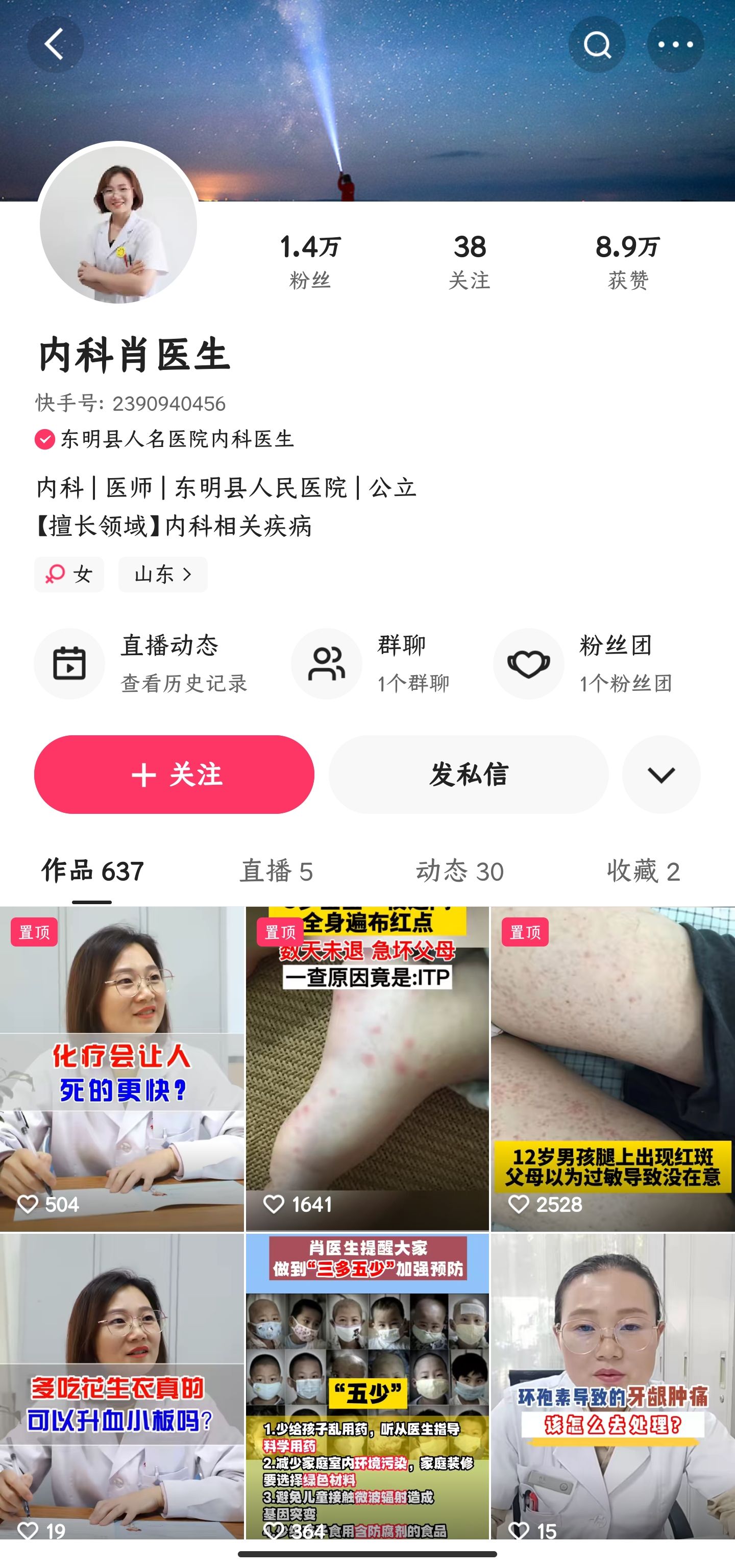Open the three-dot more options menu

tap(675, 44)
